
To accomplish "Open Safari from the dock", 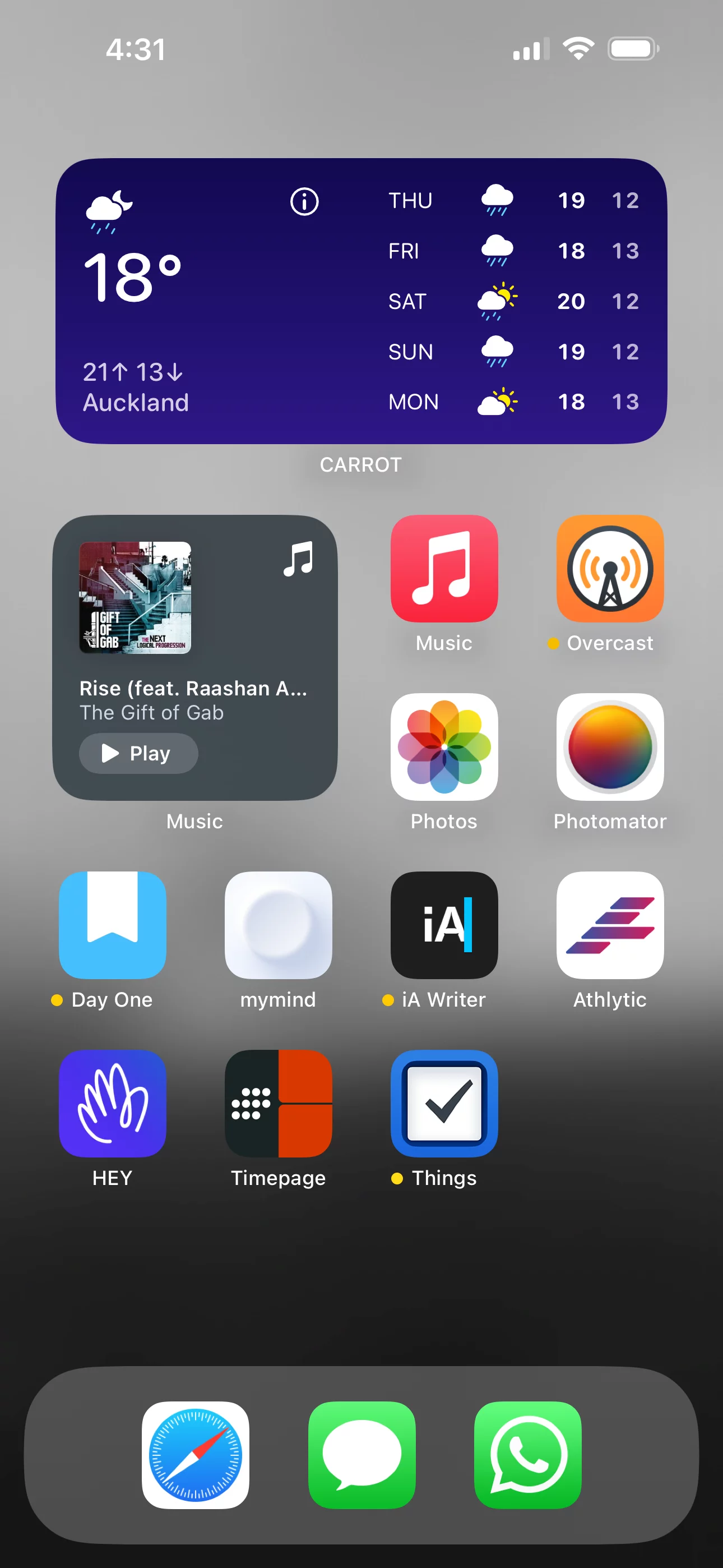I will 196,1455.
